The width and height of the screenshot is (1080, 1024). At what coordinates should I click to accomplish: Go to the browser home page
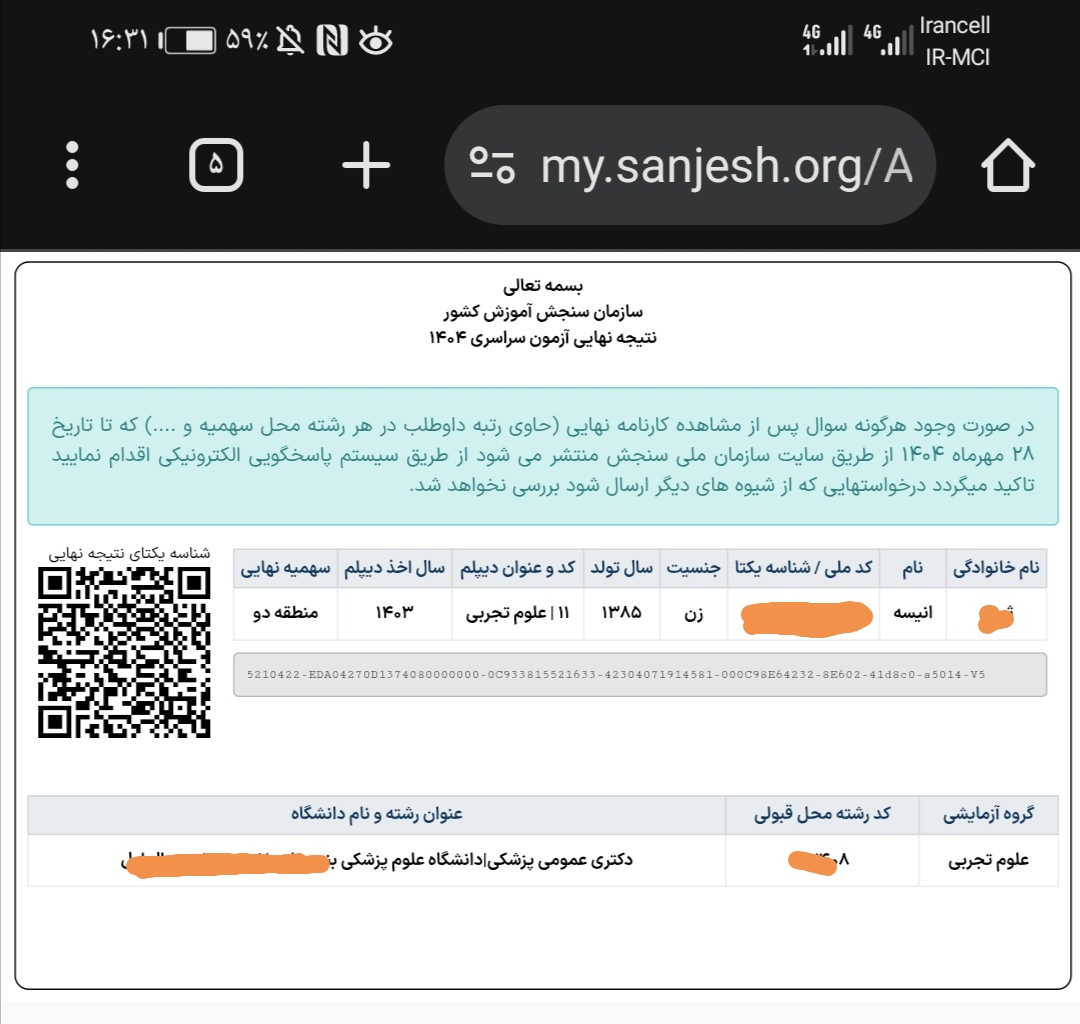coord(1007,166)
